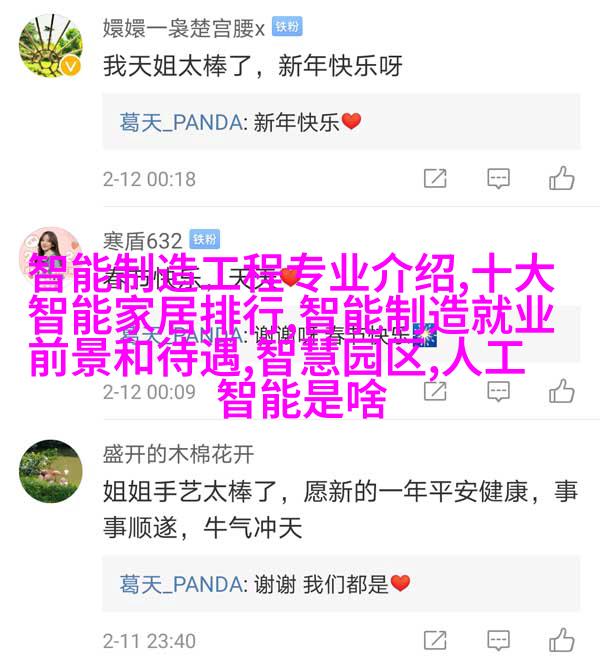Reply to the comment posted 2-11 23:40
Screen dimensions: 600x662
[x=498, y=640]
